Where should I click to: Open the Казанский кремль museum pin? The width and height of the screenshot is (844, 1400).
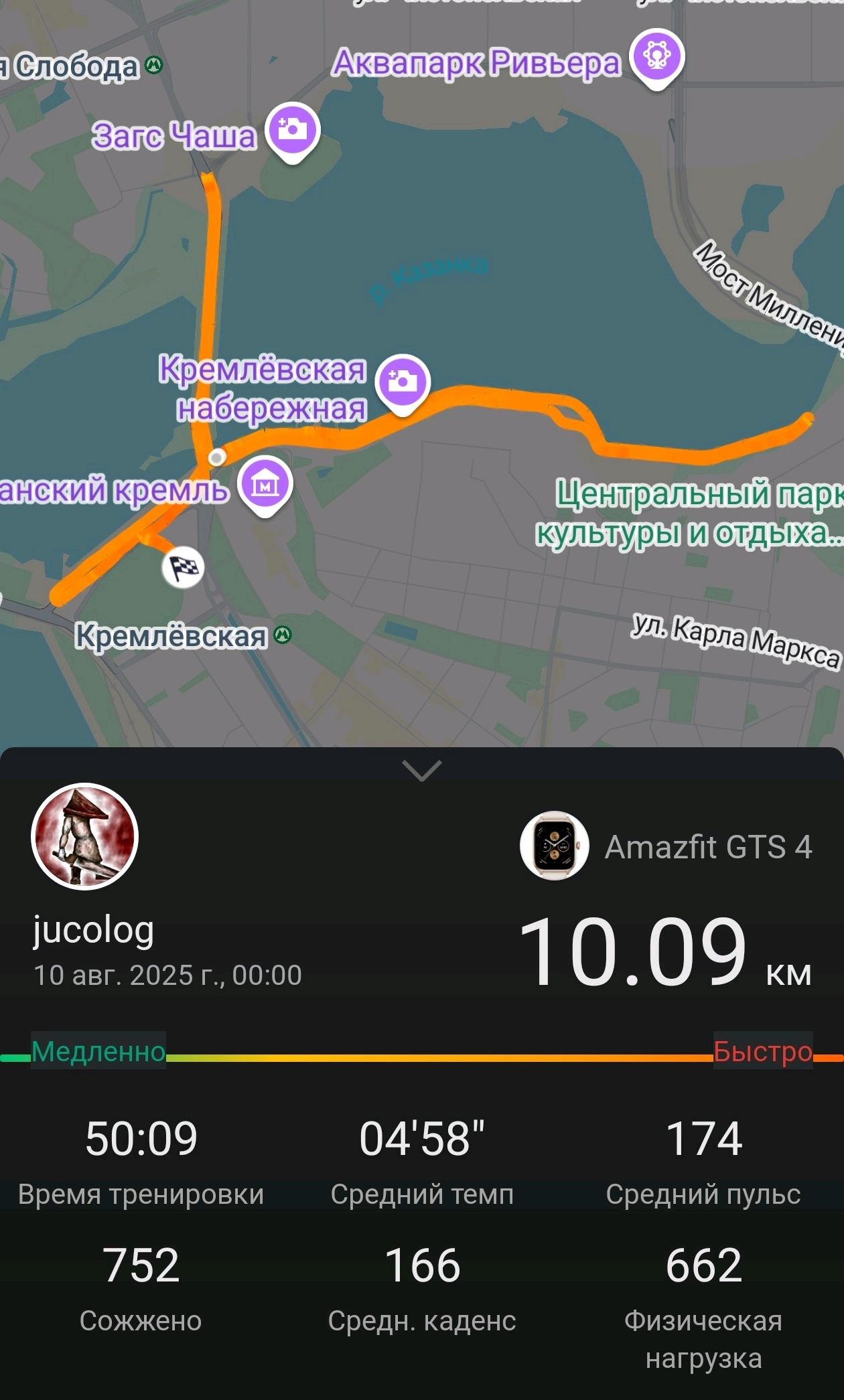click(266, 483)
